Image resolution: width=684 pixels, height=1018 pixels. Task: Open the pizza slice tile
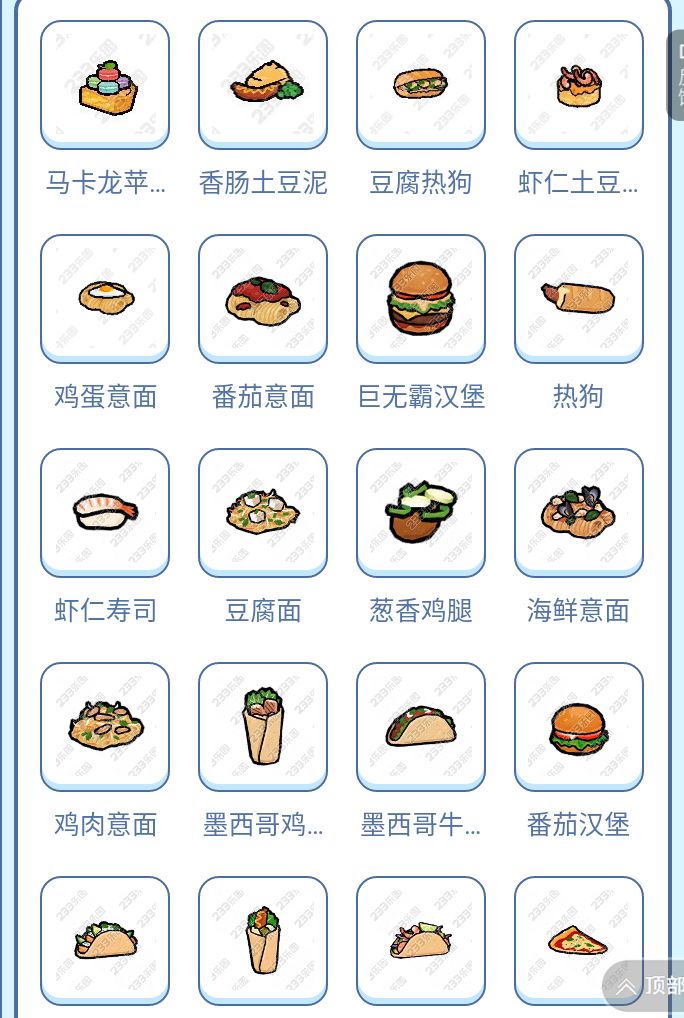[579, 941]
